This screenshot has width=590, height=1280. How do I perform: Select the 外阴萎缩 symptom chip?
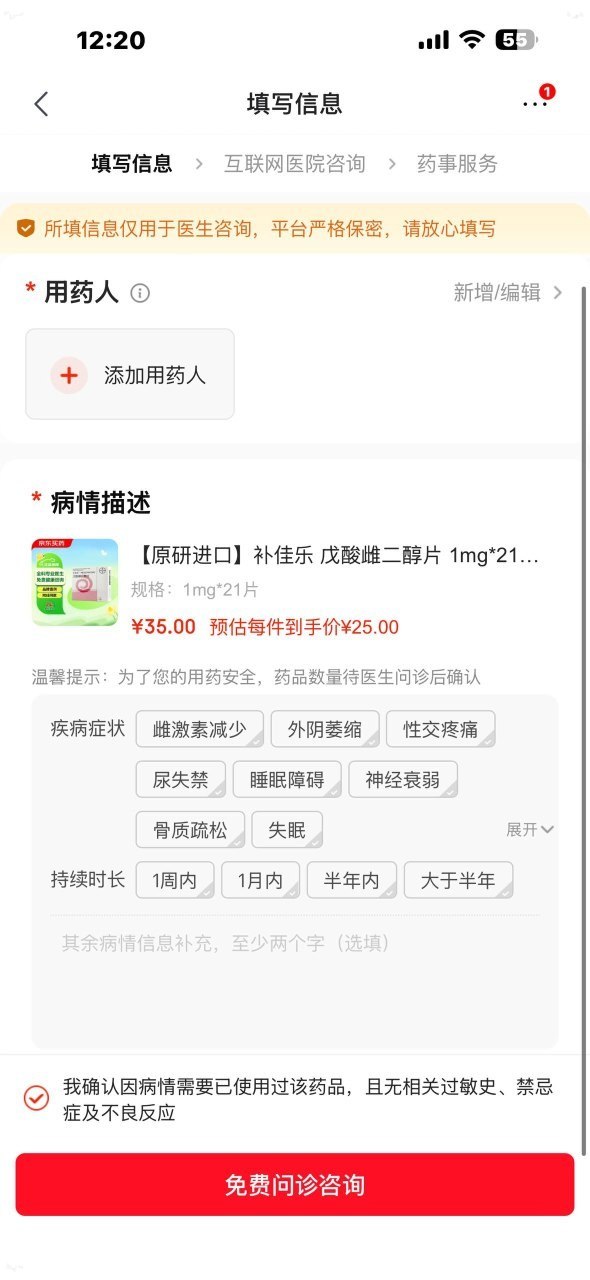pos(324,729)
